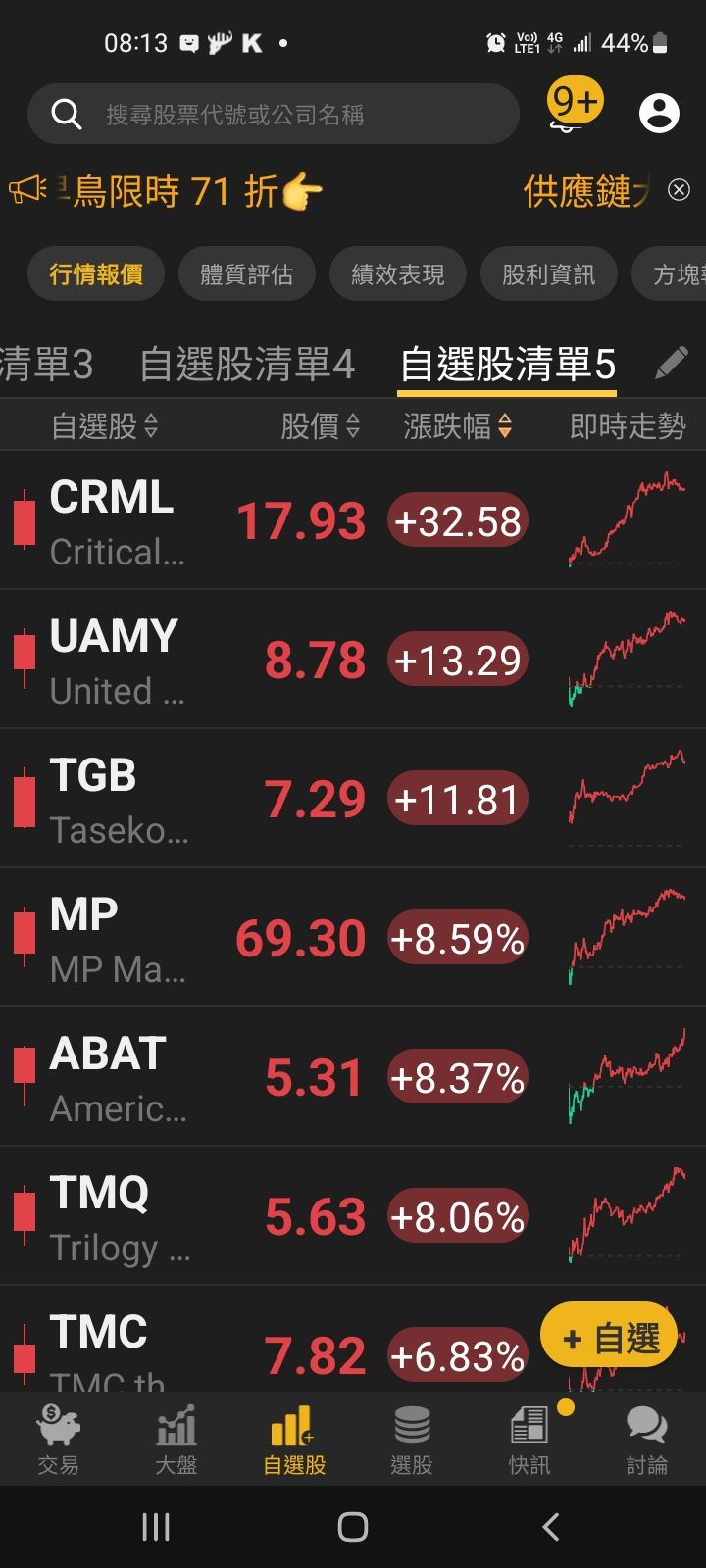Select the 體質評估 chip
The width and height of the screenshot is (706, 1568).
(x=247, y=274)
